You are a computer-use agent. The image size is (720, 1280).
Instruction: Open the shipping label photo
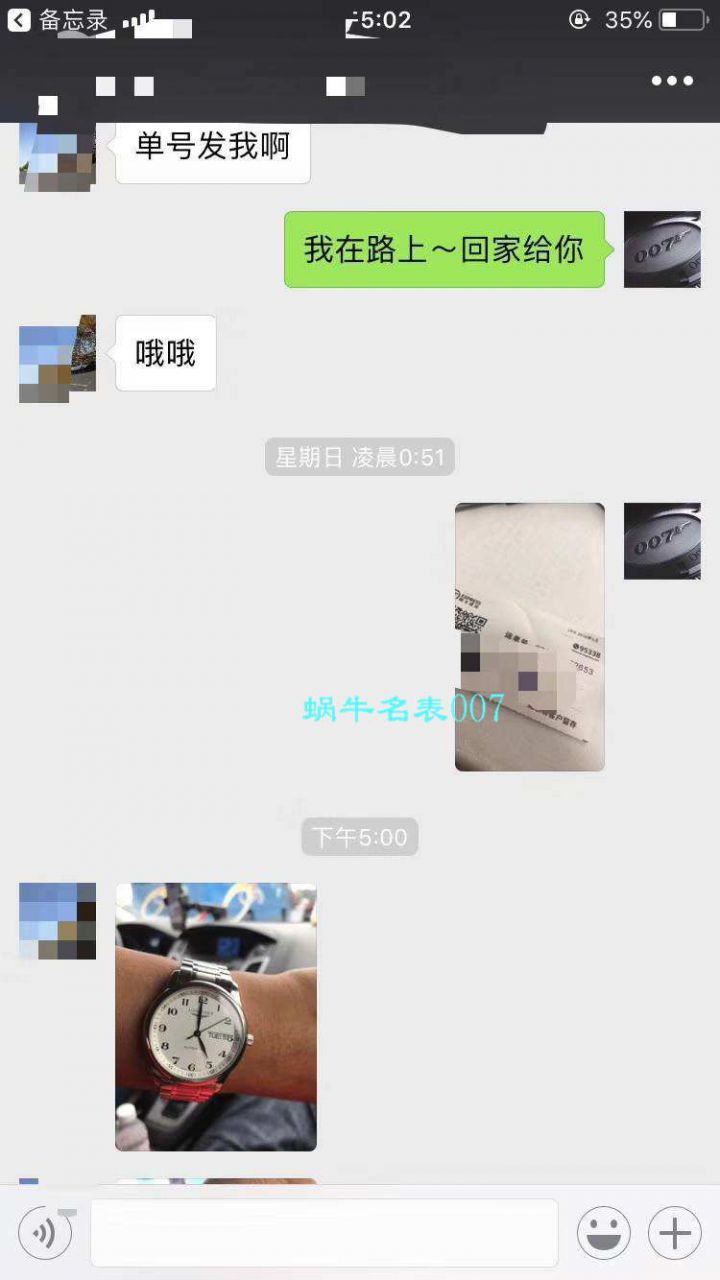530,637
